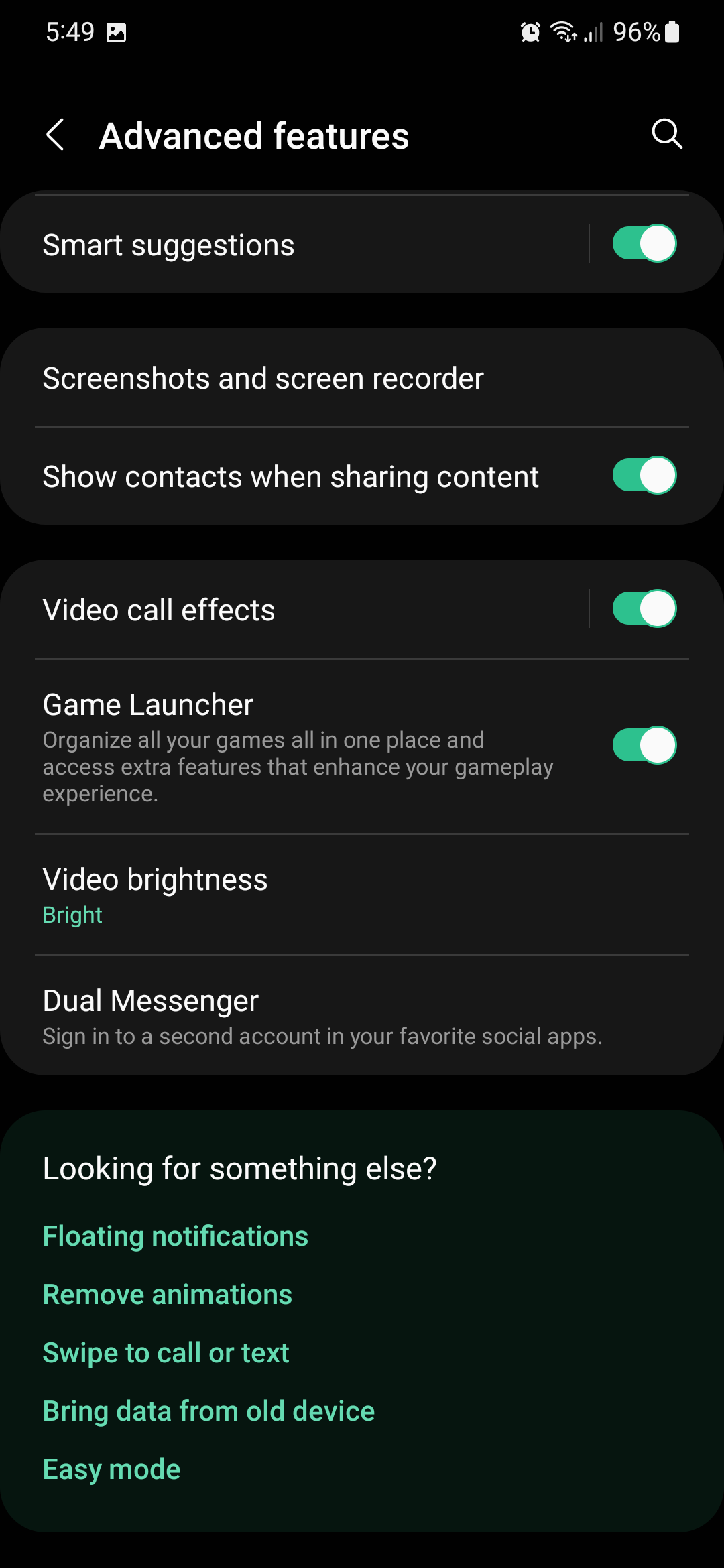Open the settings search icon
Image resolution: width=724 pixels, height=1568 pixels.
666,134
